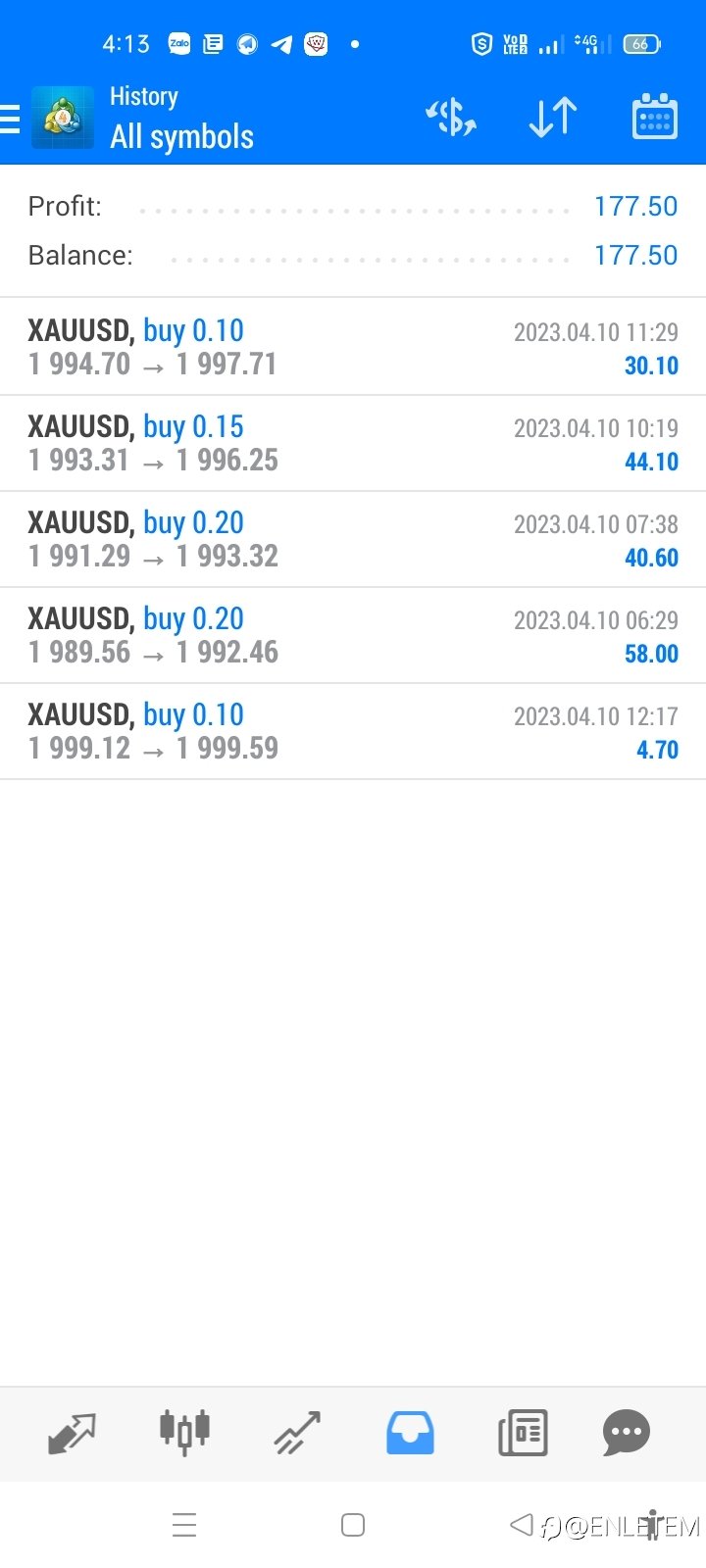The image size is (706, 1568).
Task: Tap the sort arrows icon
Action: [x=553, y=118]
